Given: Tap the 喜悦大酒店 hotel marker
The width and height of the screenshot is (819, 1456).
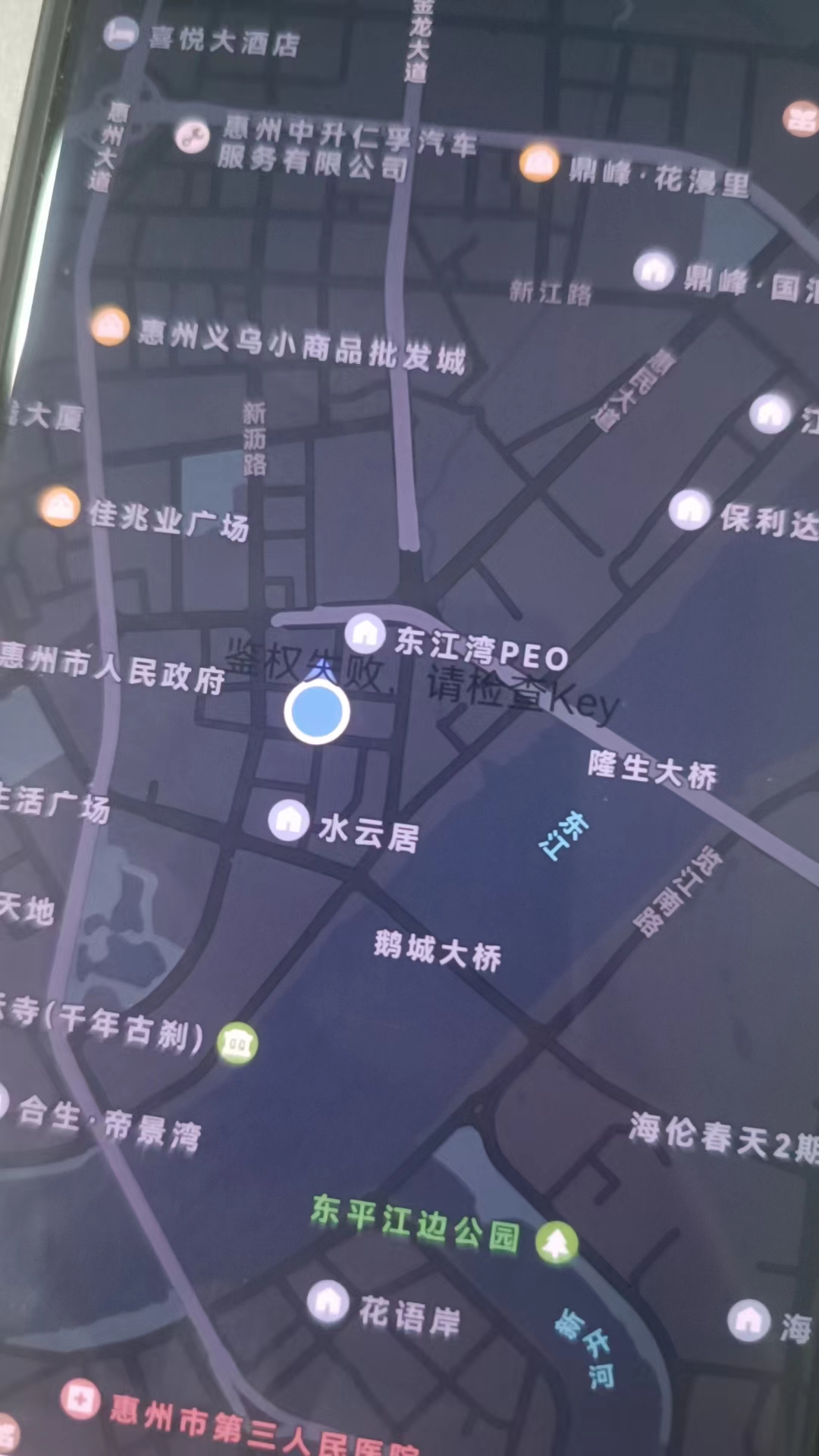Looking at the screenshot, I should [x=121, y=33].
